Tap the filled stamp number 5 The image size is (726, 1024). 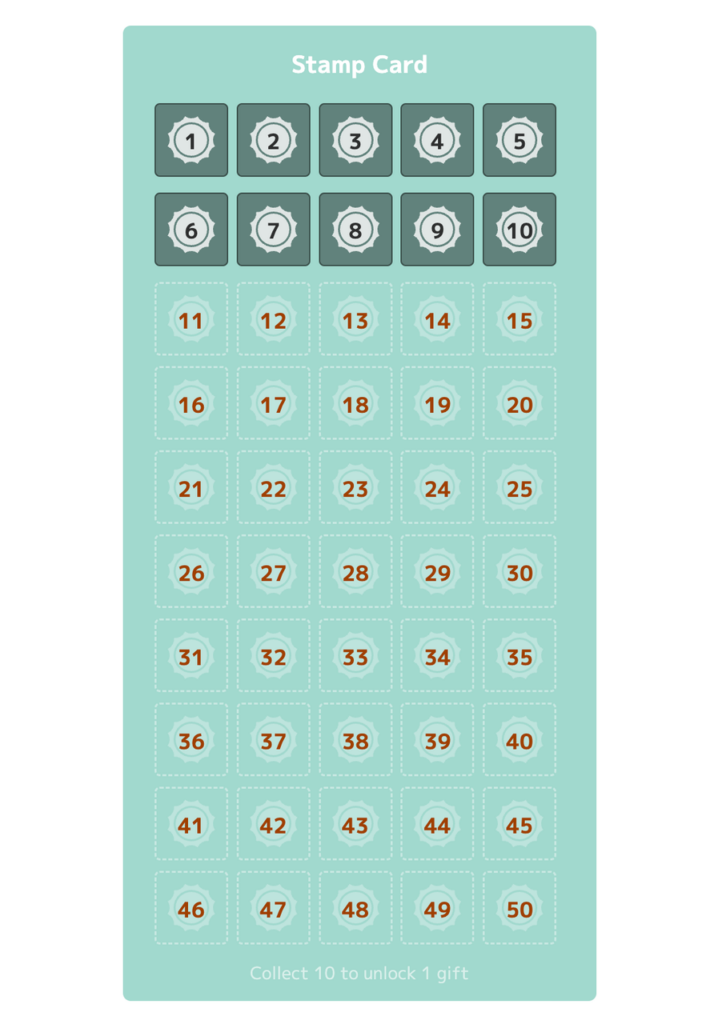pyautogui.click(x=519, y=140)
